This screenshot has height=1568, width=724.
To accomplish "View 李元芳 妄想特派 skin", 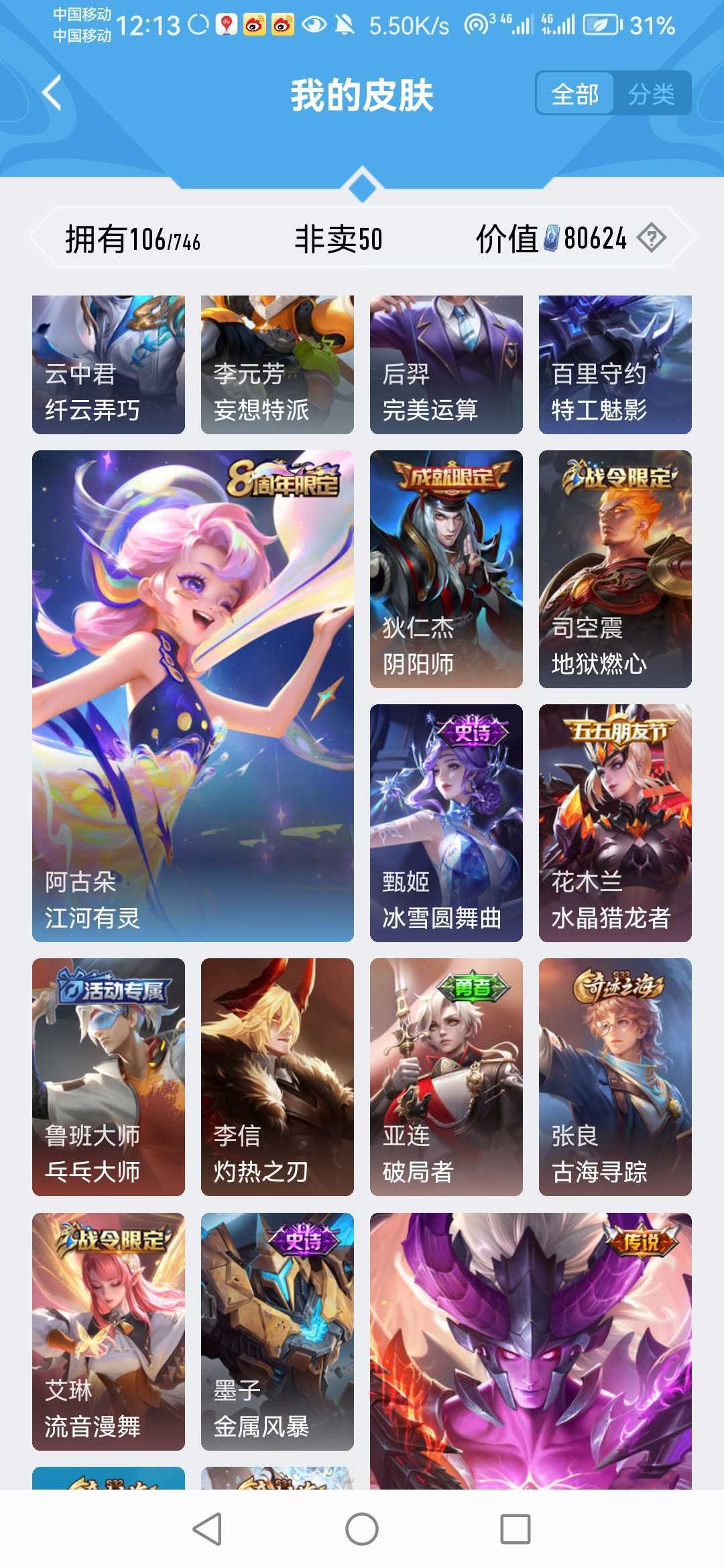I will [x=278, y=365].
